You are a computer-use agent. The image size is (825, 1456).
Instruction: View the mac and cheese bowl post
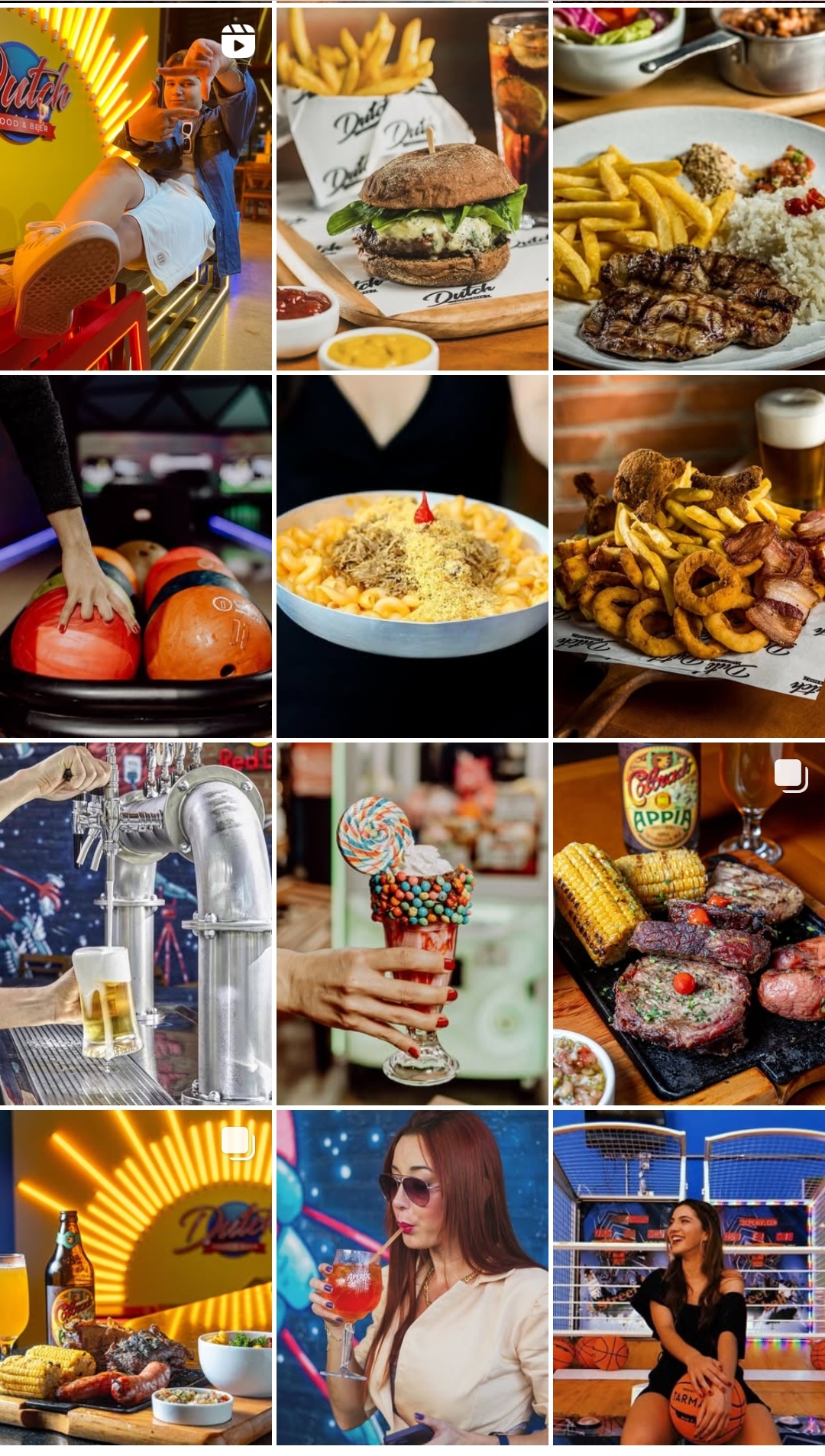pyautogui.click(x=412, y=556)
